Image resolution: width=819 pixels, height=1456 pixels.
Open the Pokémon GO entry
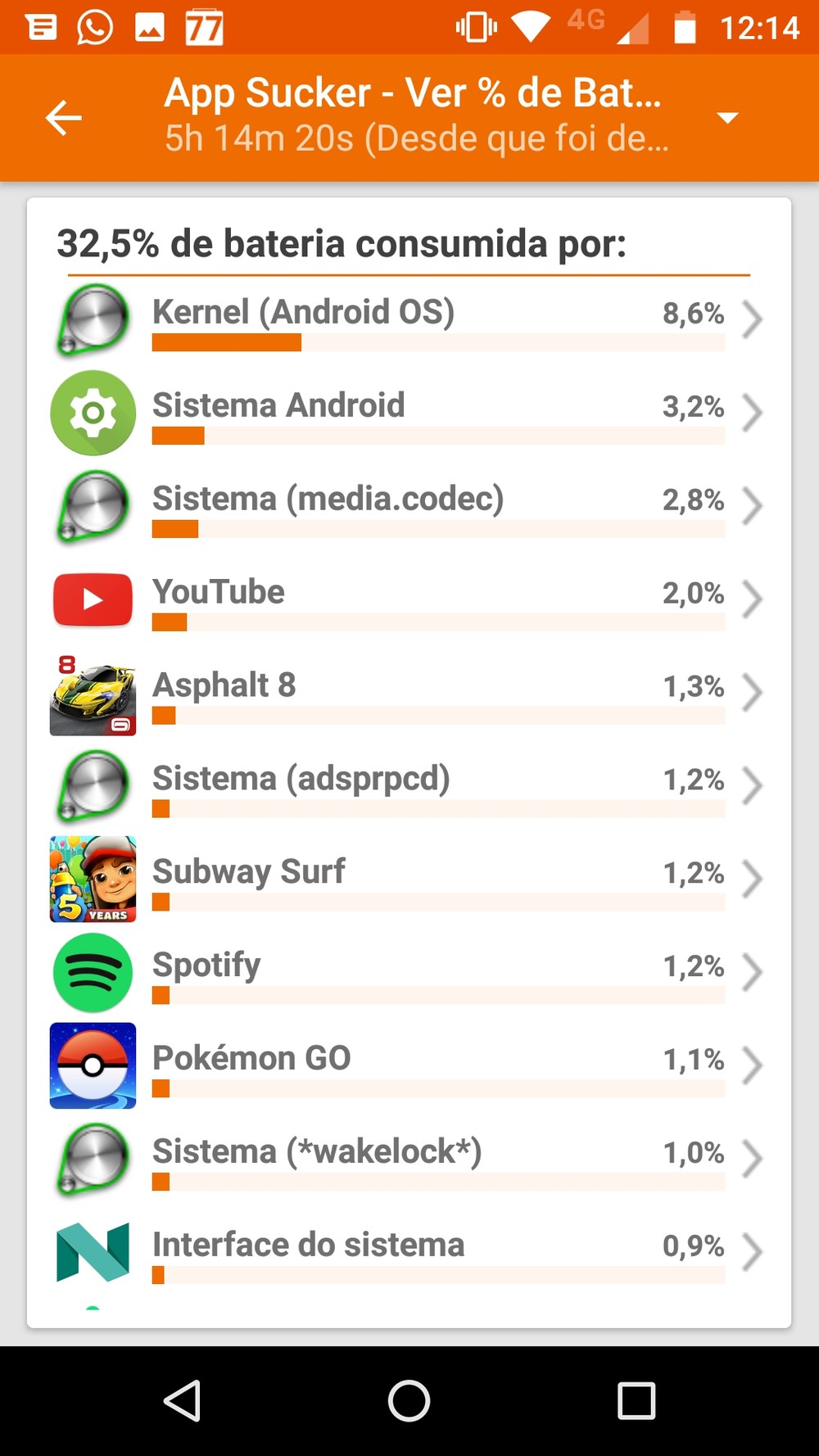click(409, 1066)
